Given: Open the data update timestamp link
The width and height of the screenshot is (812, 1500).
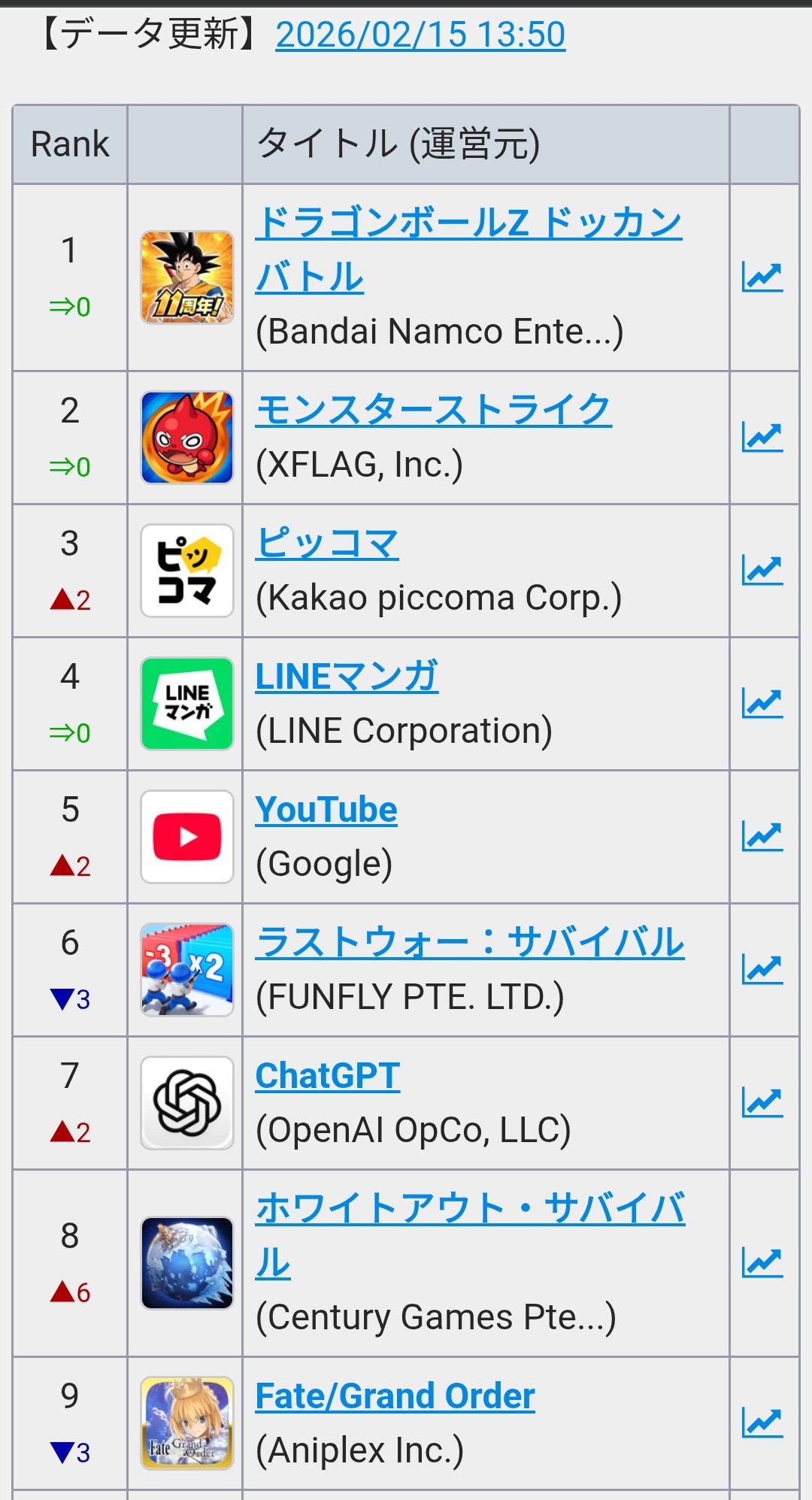Looking at the screenshot, I should point(420,35).
